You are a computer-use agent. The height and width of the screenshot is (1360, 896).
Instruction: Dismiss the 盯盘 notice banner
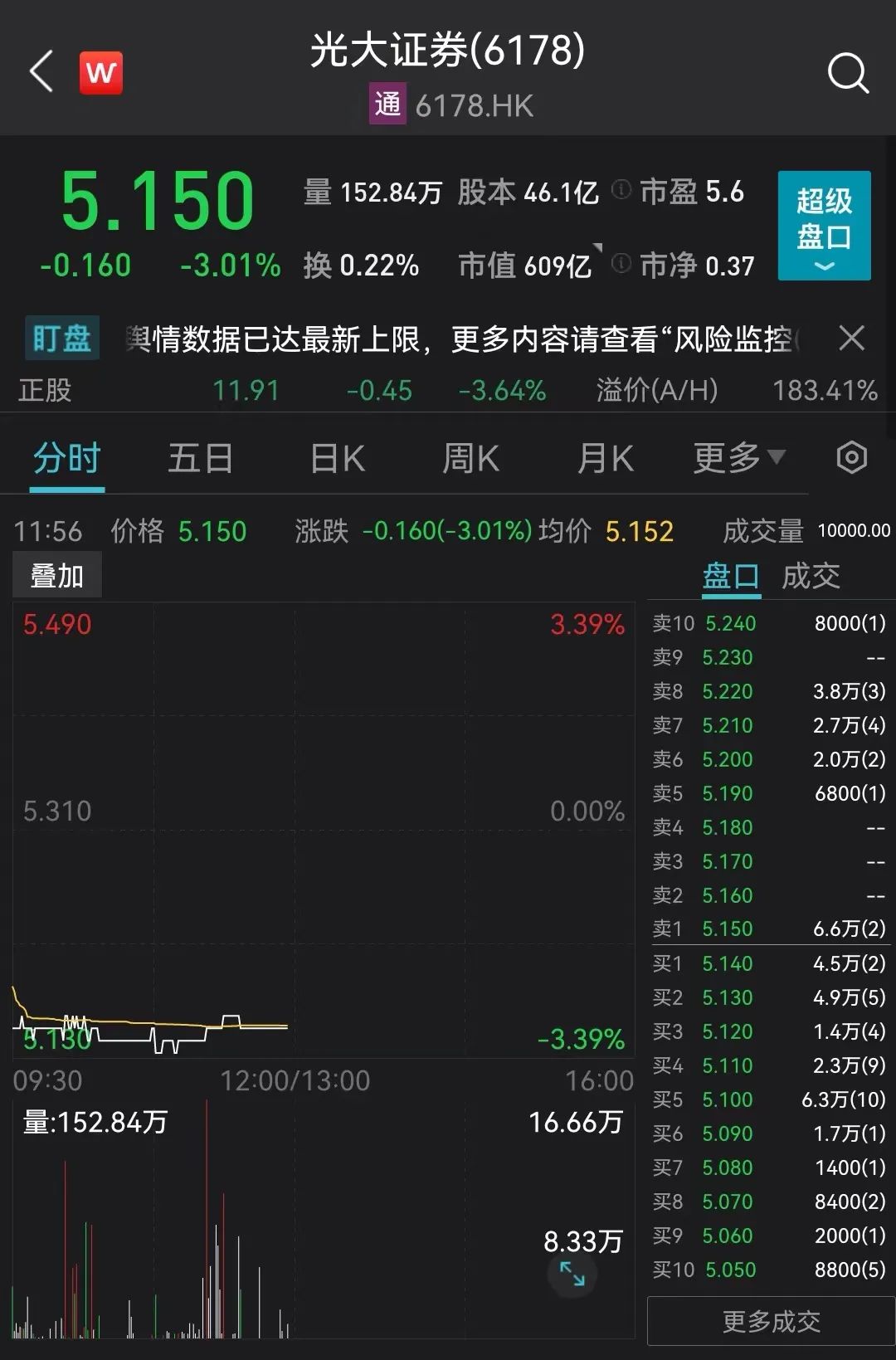point(851,339)
